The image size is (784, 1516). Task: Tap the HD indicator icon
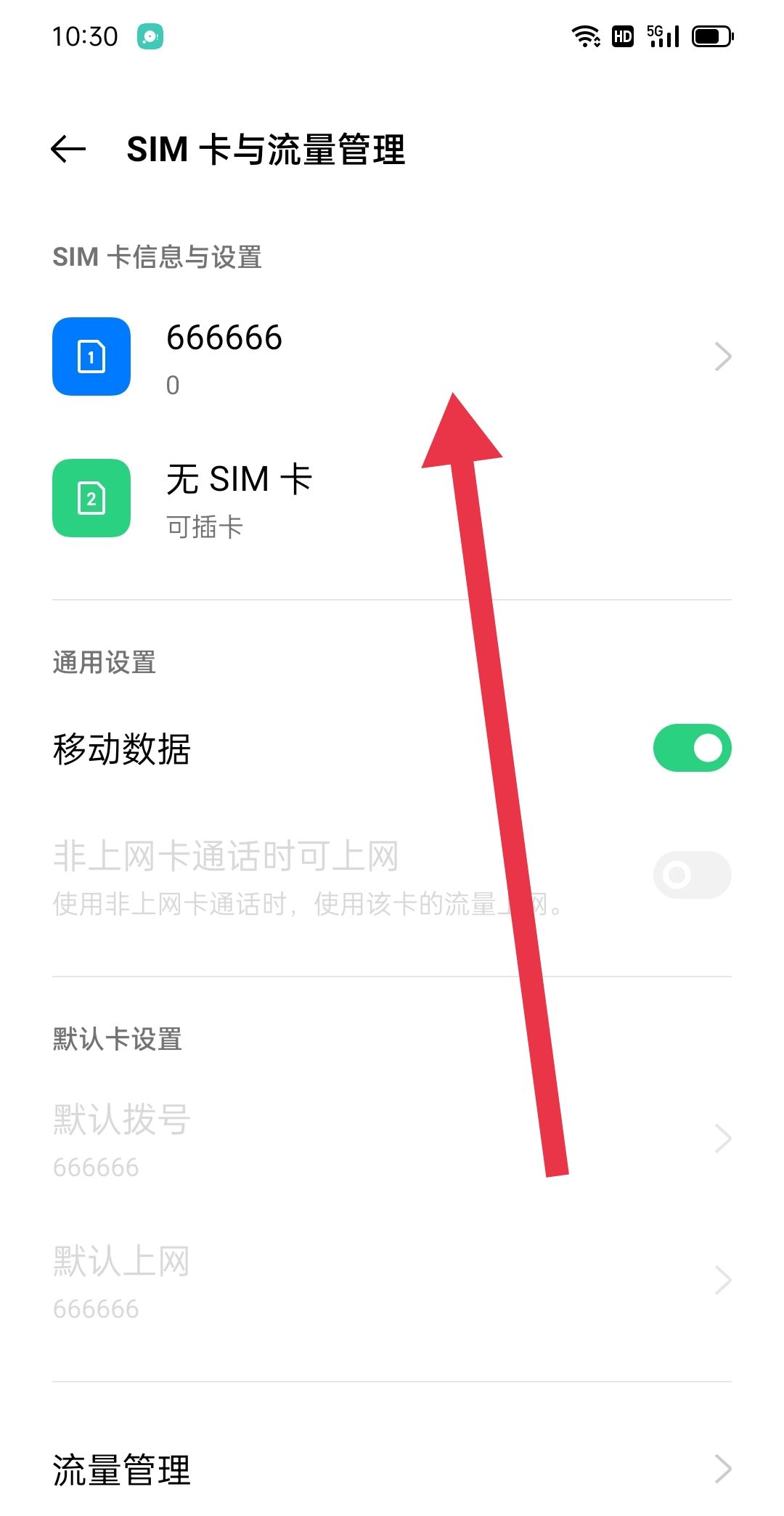tap(622, 35)
